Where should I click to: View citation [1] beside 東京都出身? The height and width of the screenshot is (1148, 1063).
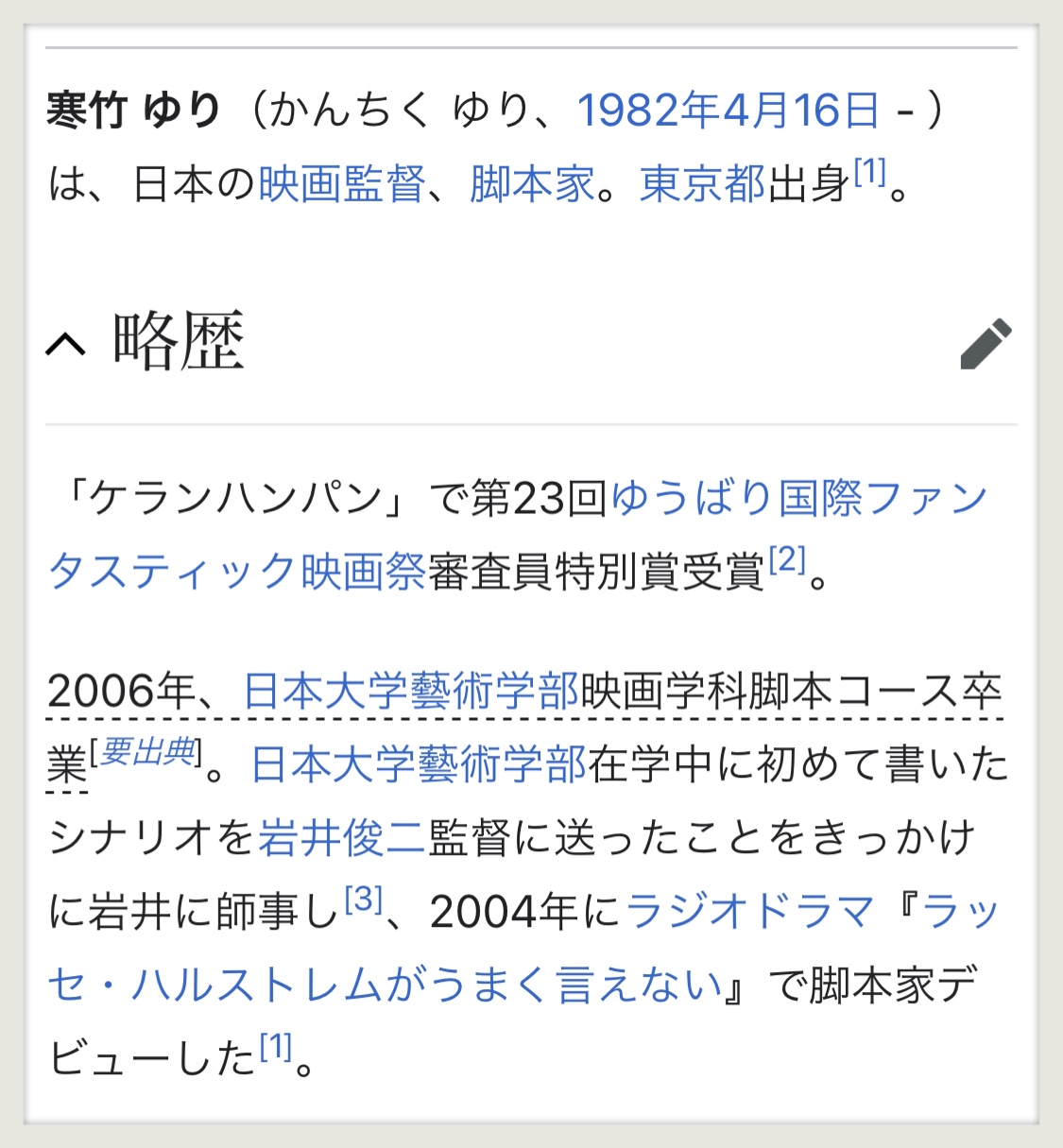point(869,172)
